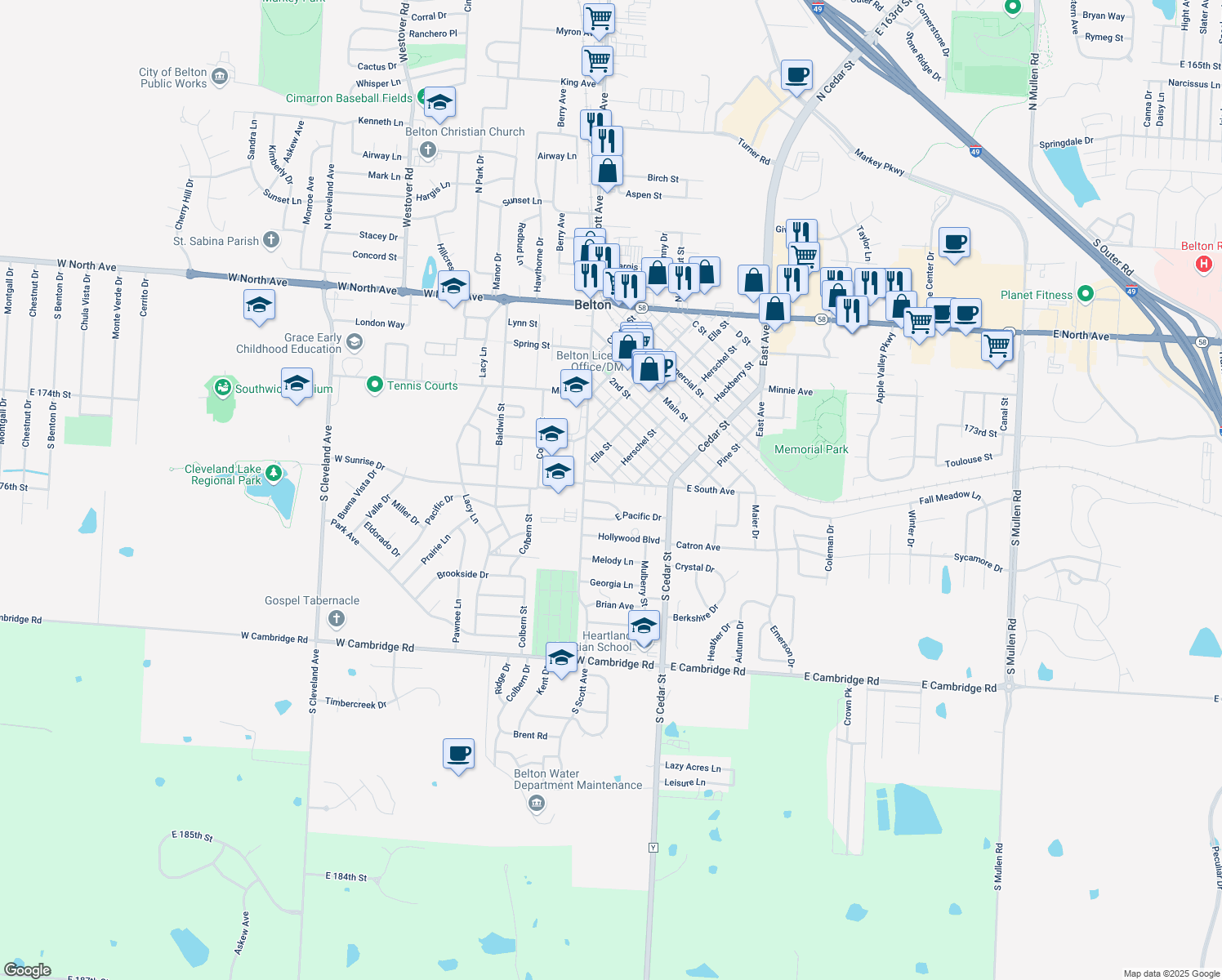The width and height of the screenshot is (1222, 980).
Task: Select the City of Belton Public Works pin
Action: pyautogui.click(x=219, y=78)
